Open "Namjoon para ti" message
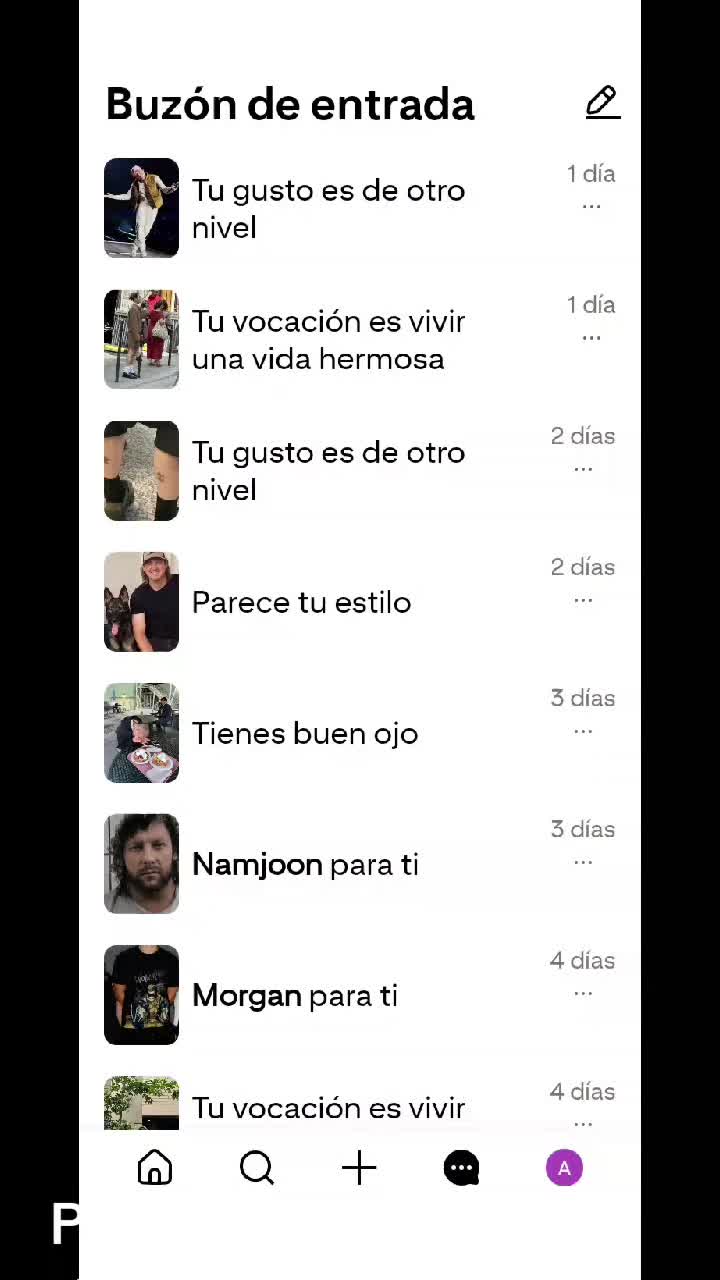The height and width of the screenshot is (1280, 720). pyautogui.click(x=360, y=864)
